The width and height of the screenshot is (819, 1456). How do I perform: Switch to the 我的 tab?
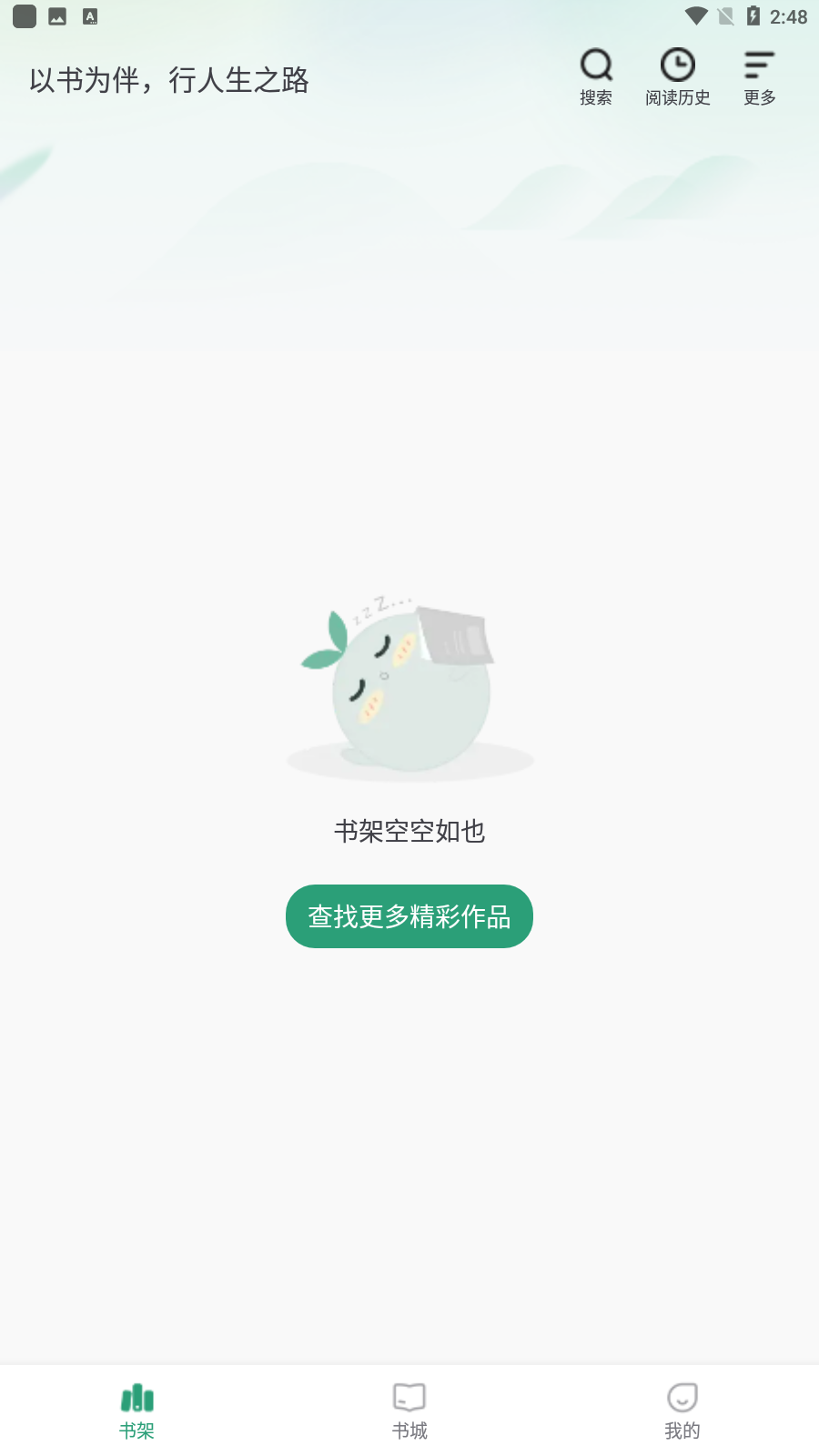(x=682, y=1409)
